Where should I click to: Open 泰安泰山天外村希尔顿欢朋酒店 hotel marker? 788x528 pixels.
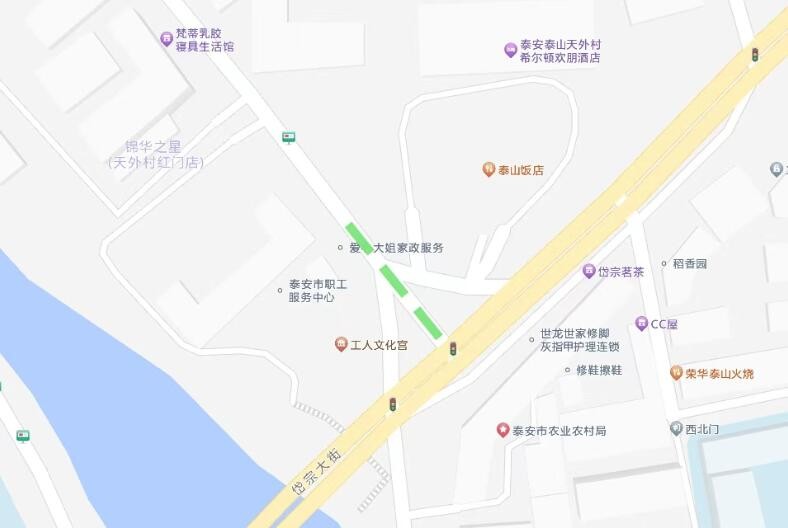(x=510, y=50)
